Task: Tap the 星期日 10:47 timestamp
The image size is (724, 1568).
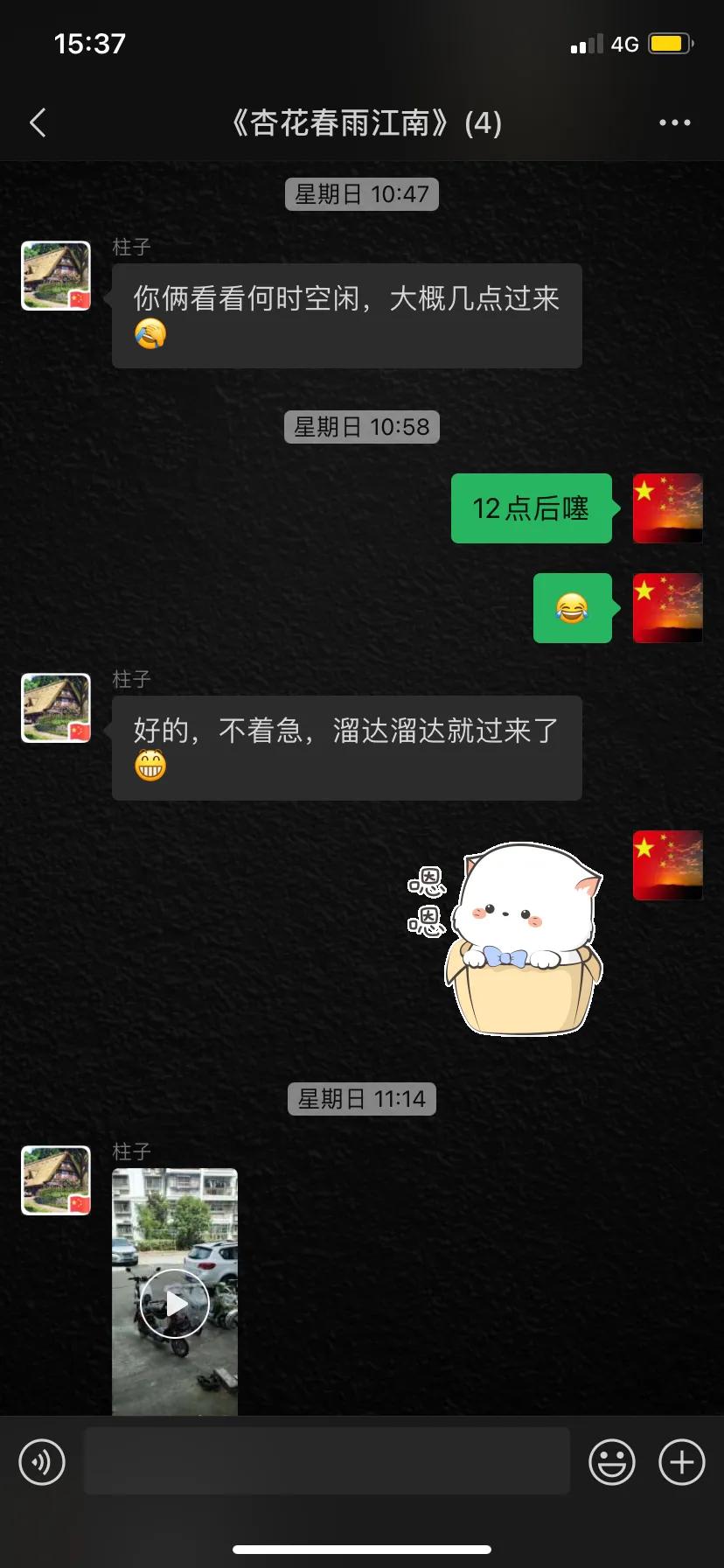Action: [x=361, y=193]
